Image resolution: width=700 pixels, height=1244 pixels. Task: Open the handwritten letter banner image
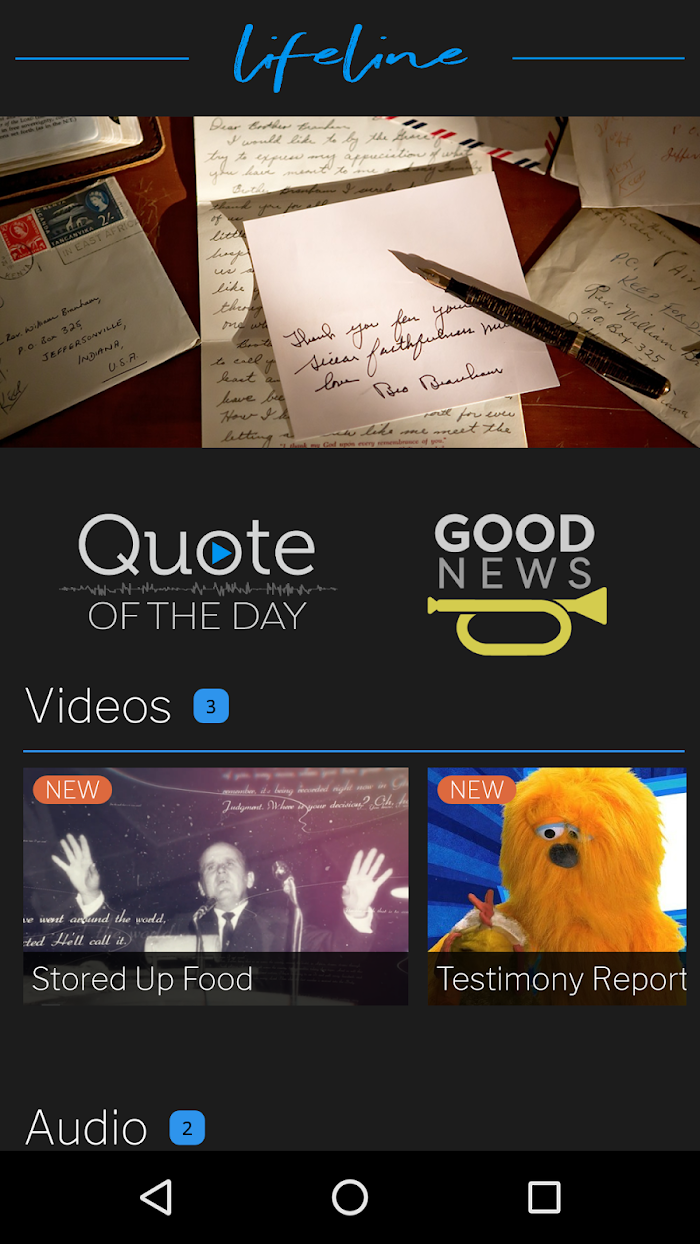pos(350,282)
